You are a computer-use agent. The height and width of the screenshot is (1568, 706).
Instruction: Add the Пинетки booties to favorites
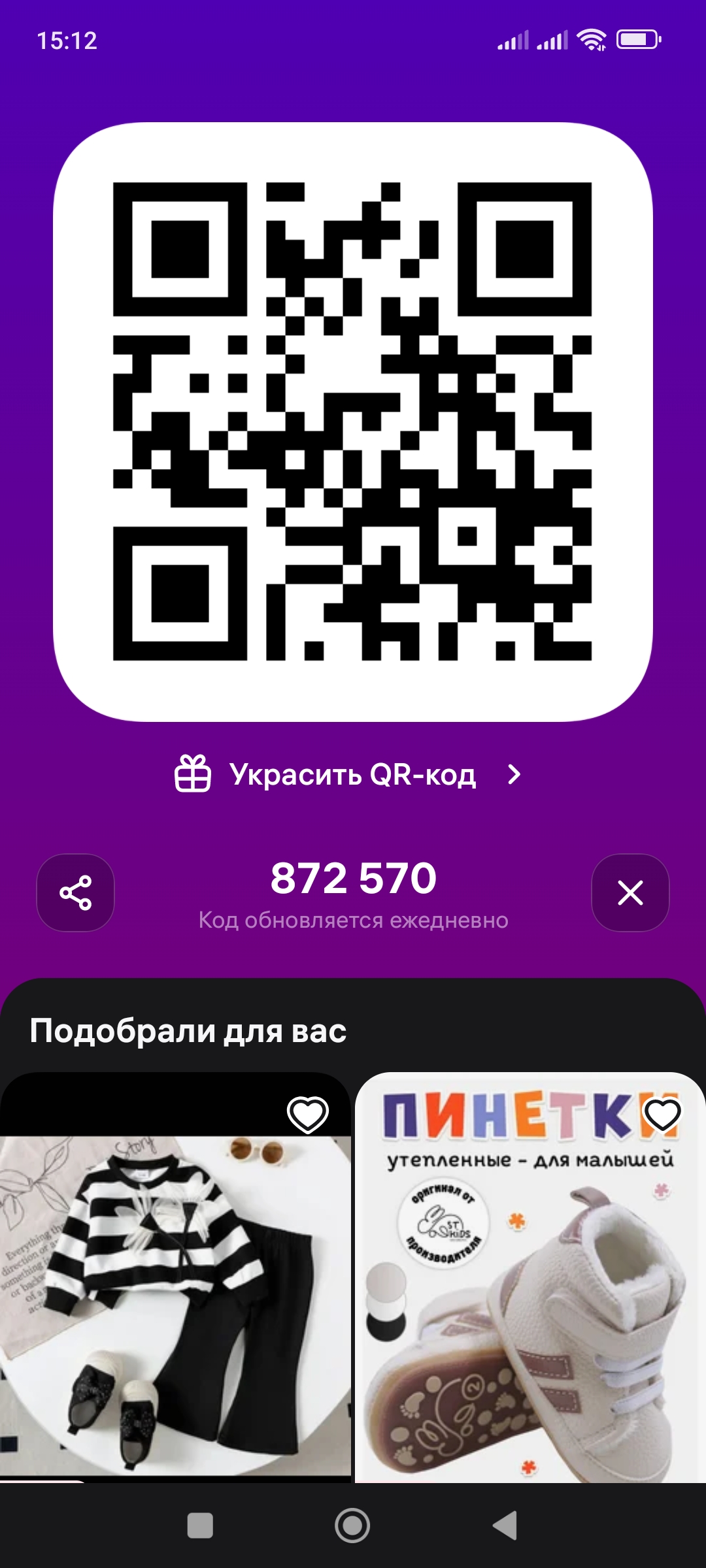[x=662, y=1115]
